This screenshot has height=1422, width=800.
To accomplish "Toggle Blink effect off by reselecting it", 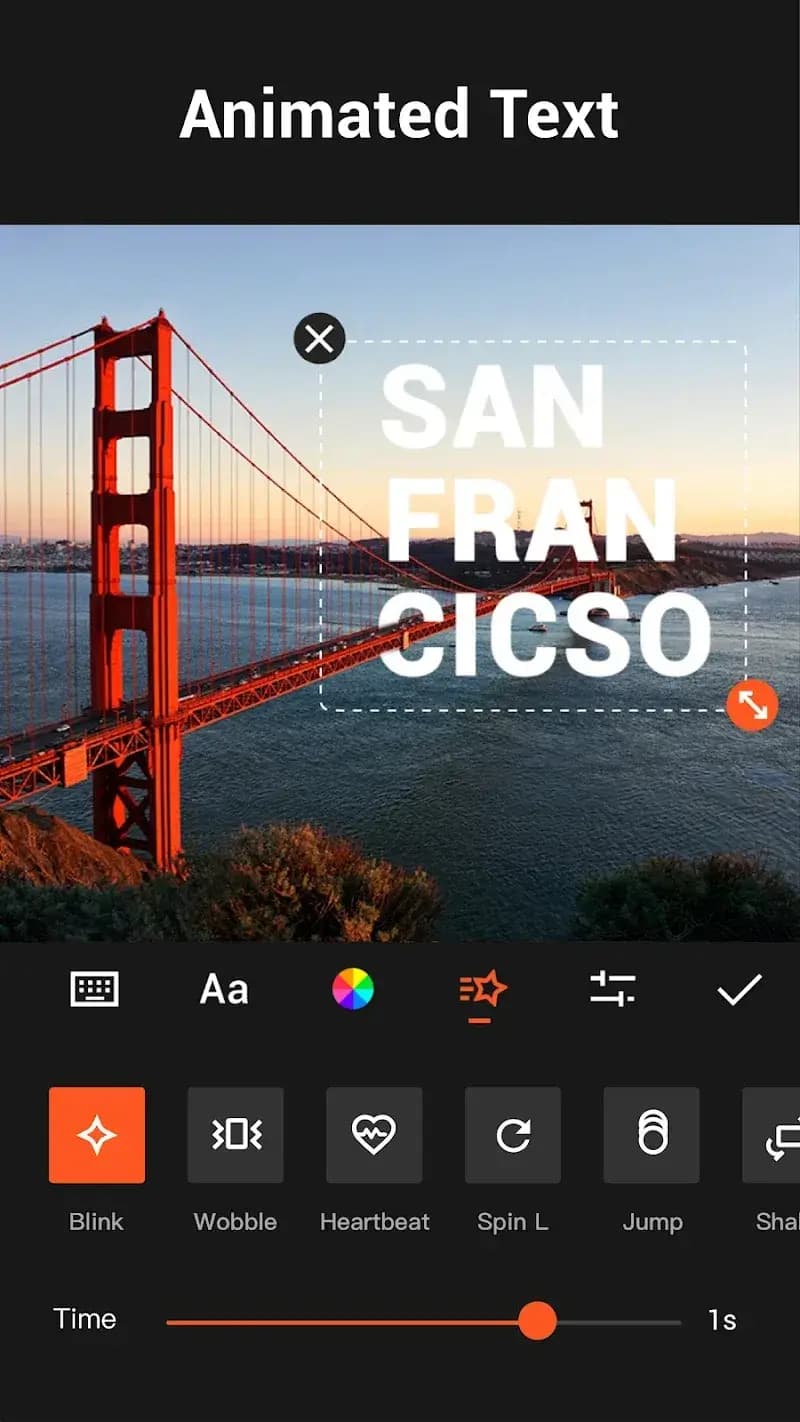I will [96, 1136].
